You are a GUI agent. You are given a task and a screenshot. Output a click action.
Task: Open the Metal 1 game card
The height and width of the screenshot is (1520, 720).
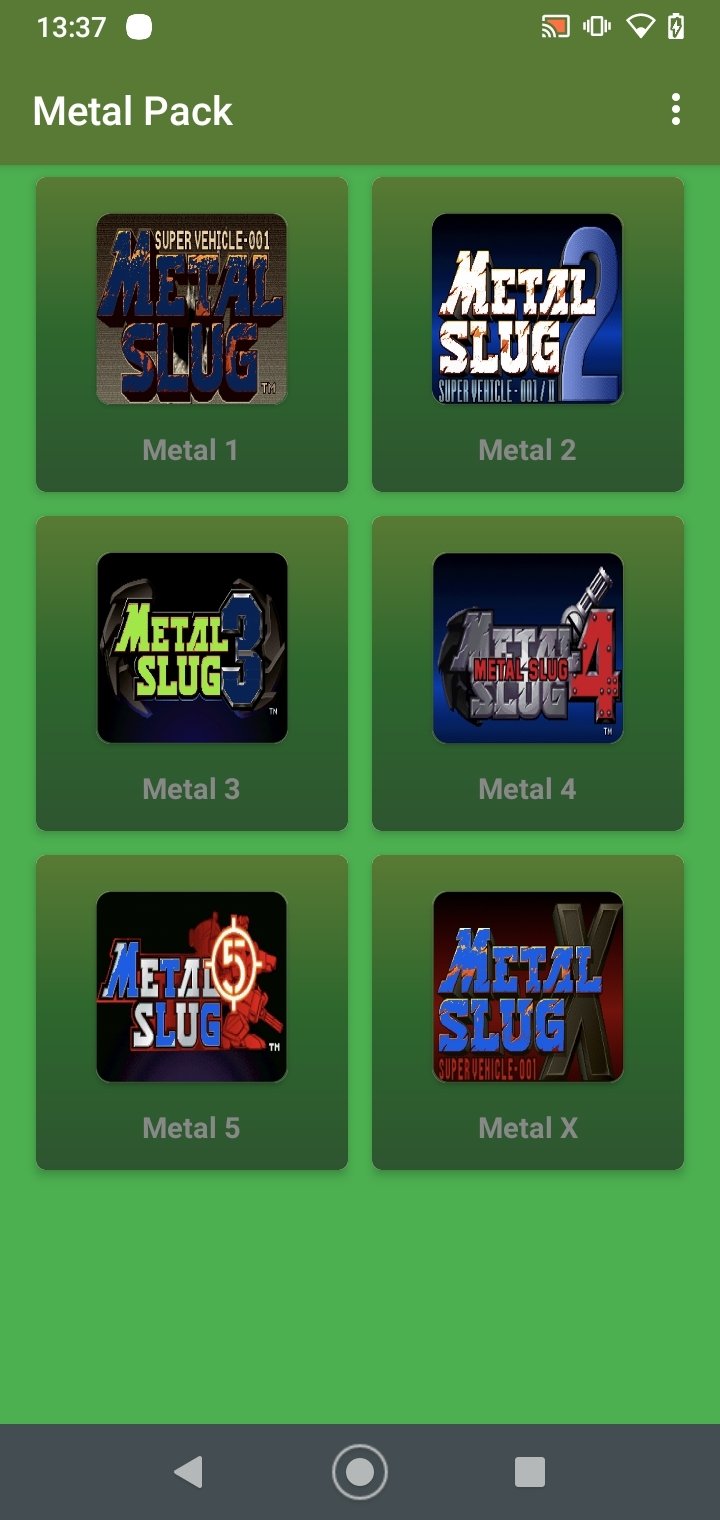(x=191, y=334)
